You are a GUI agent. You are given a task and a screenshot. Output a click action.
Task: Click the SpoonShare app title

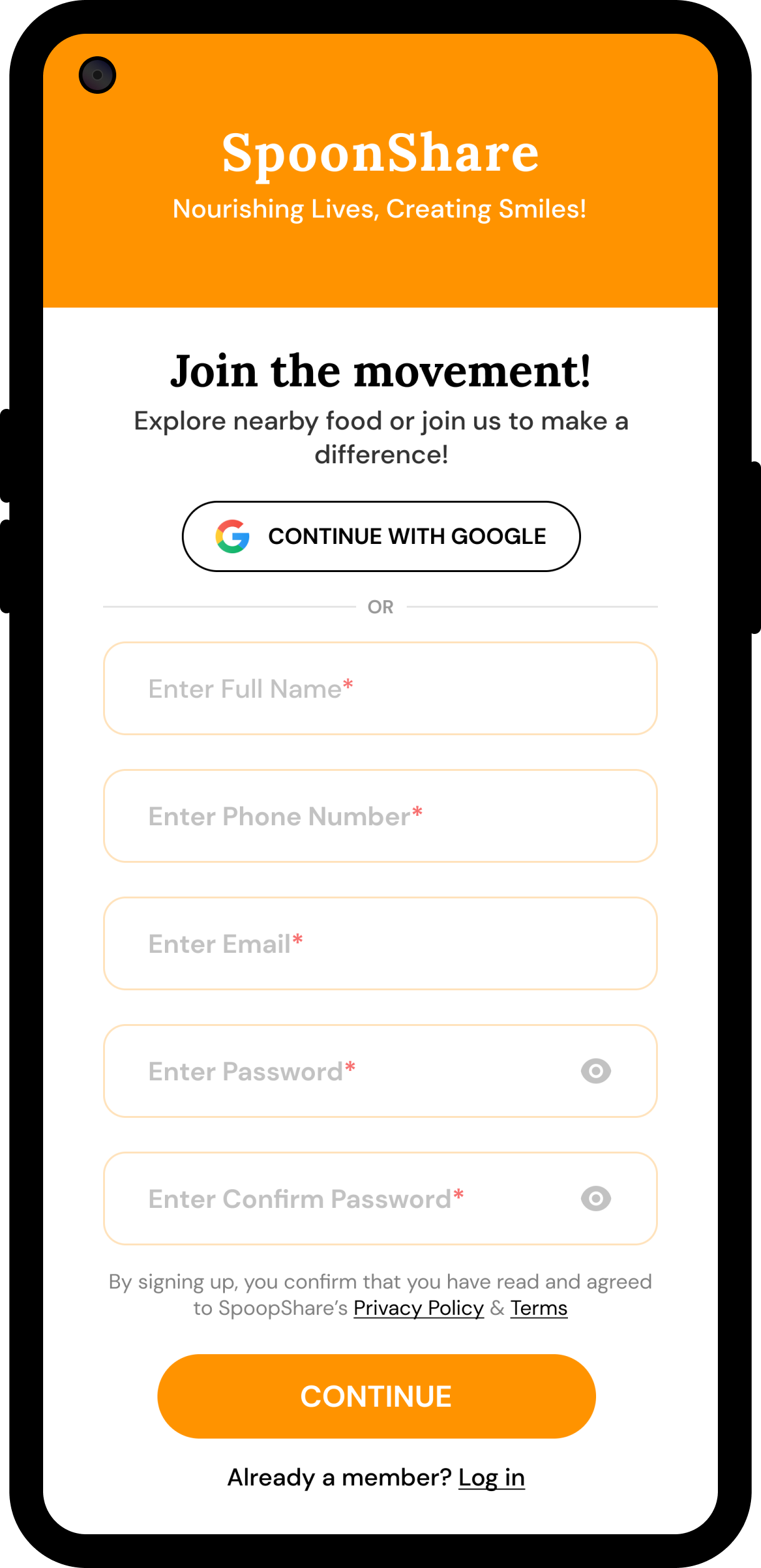coord(380,153)
